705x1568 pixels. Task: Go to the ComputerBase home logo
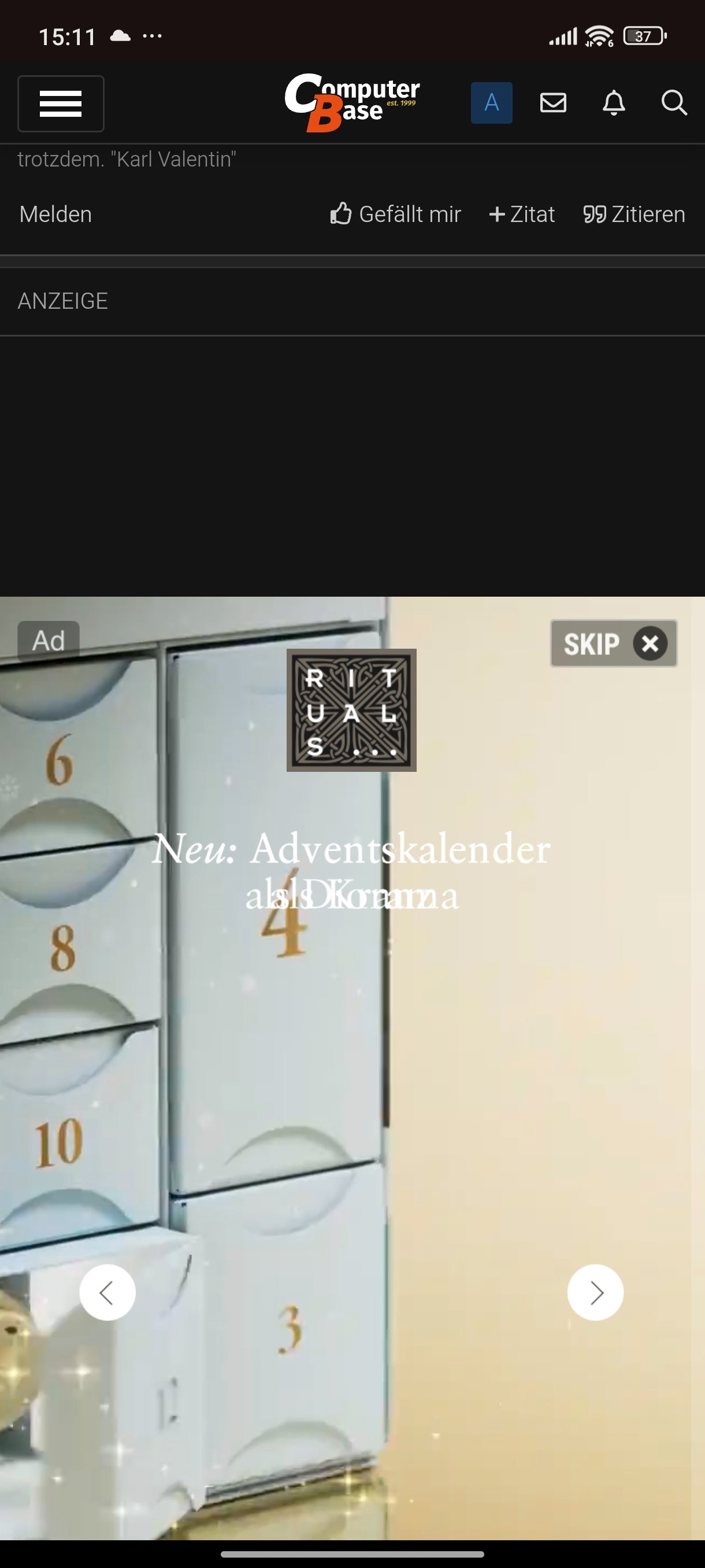coord(351,102)
